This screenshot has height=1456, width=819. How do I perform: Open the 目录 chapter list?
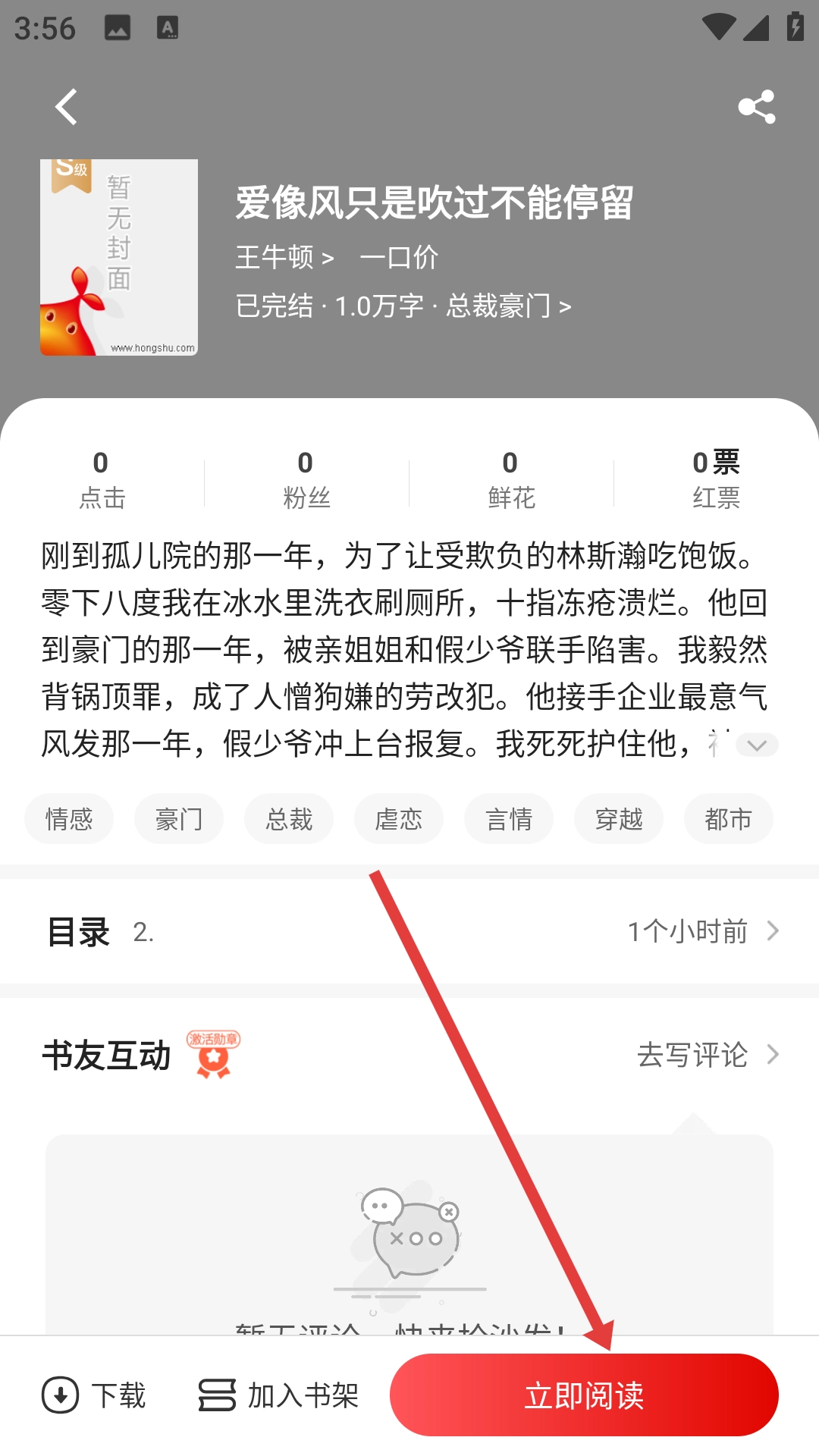[409, 931]
